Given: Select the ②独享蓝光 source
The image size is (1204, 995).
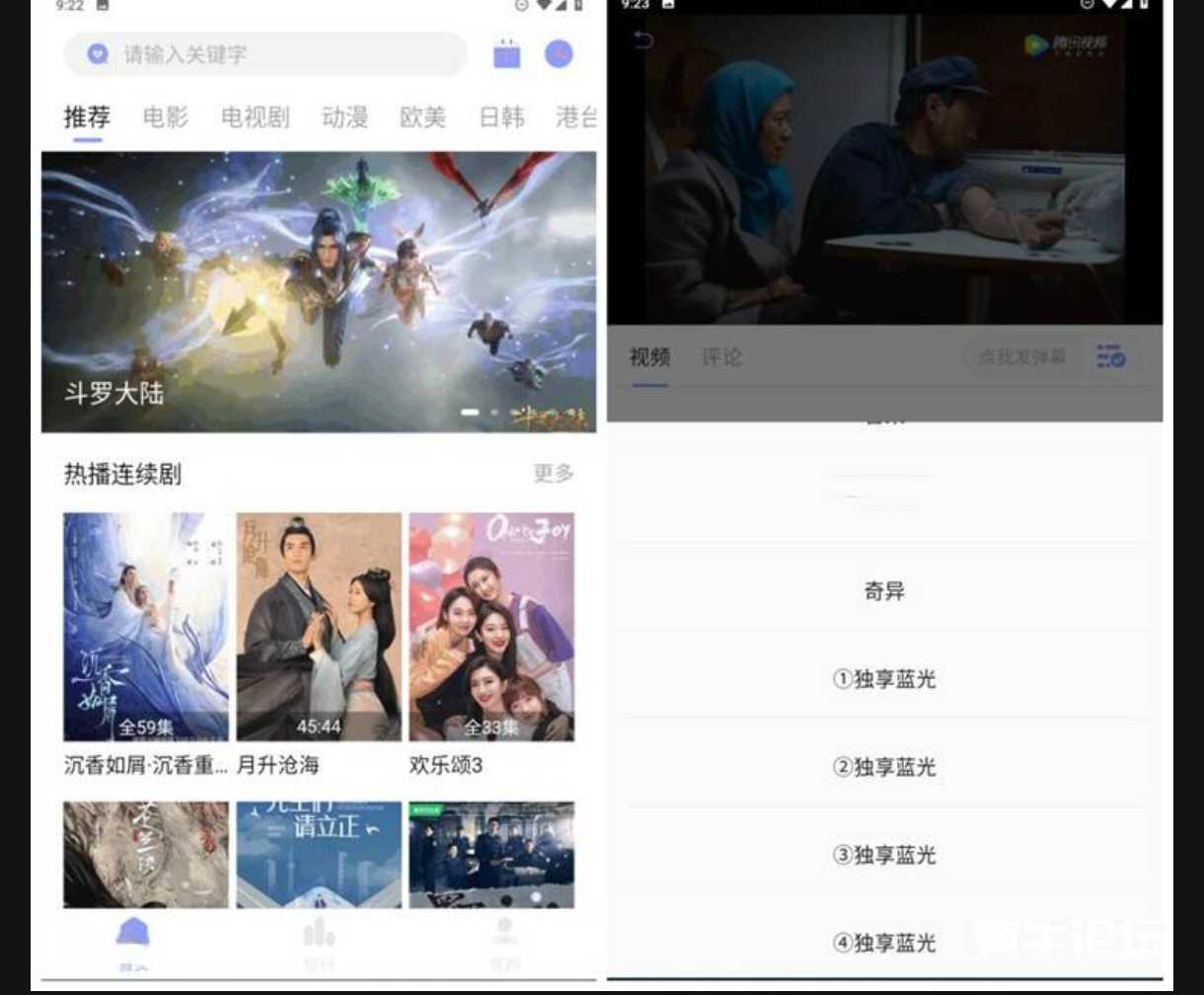Looking at the screenshot, I should tap(884, 767).
